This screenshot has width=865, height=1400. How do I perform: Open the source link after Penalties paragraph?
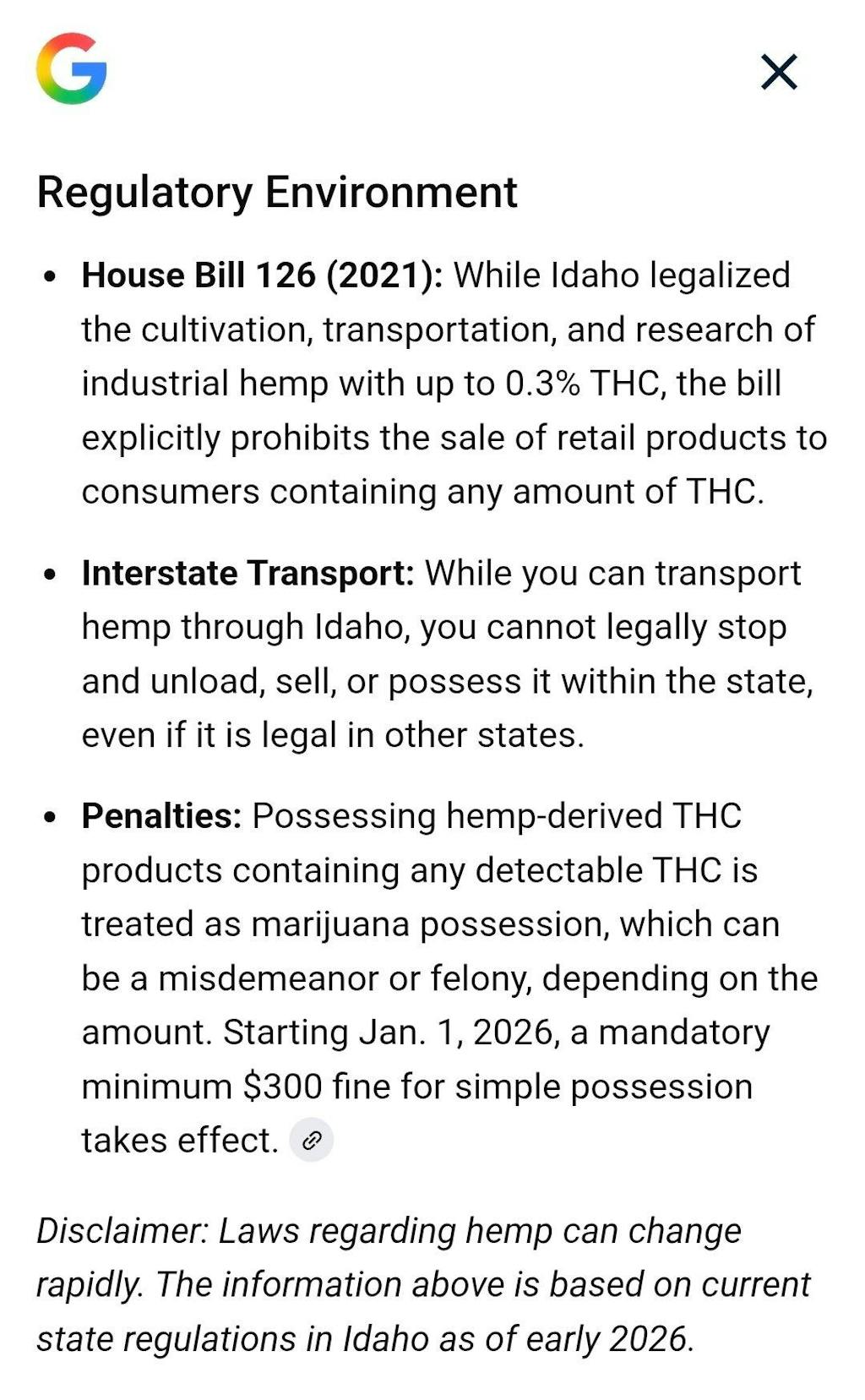tap(311, 1140)
